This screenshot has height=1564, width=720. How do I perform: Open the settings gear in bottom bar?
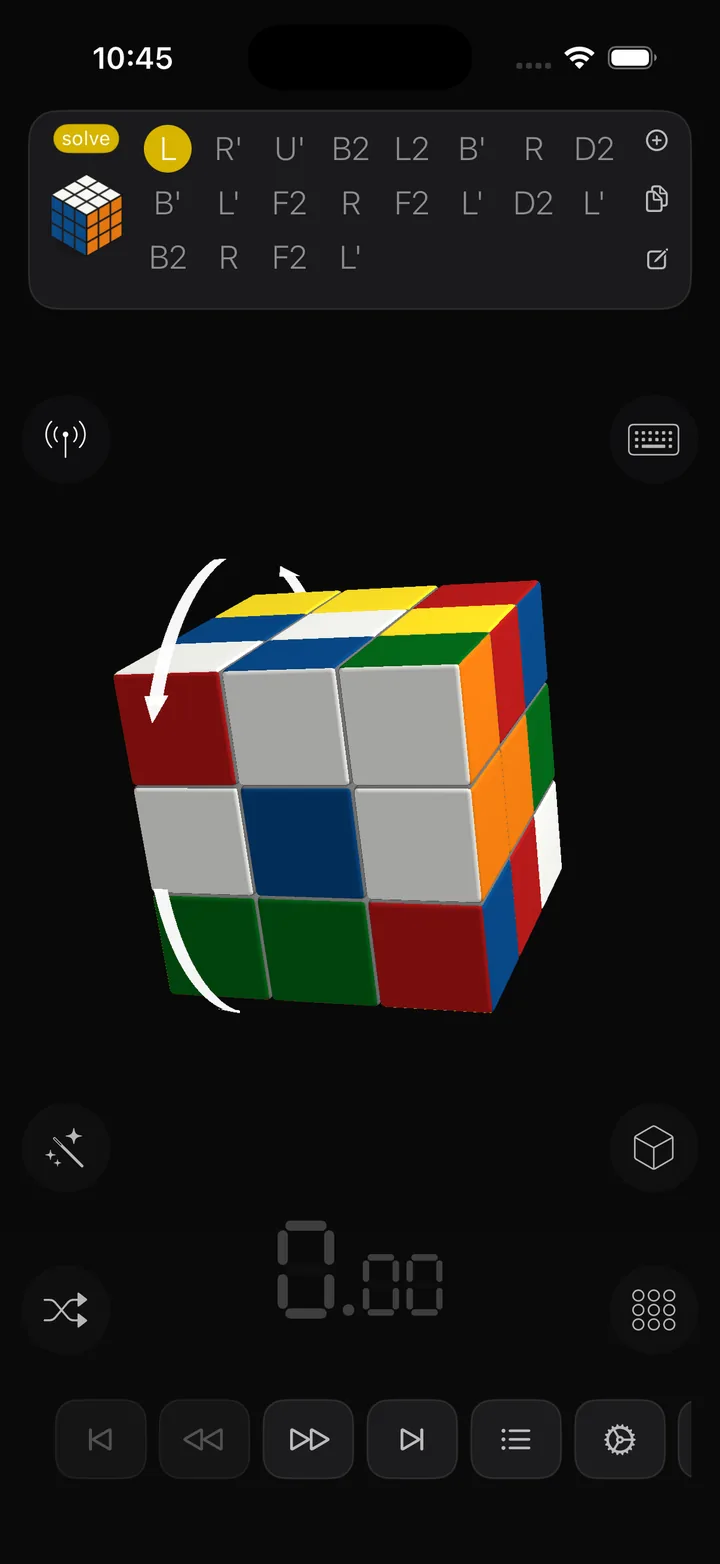pos(620,1440)
